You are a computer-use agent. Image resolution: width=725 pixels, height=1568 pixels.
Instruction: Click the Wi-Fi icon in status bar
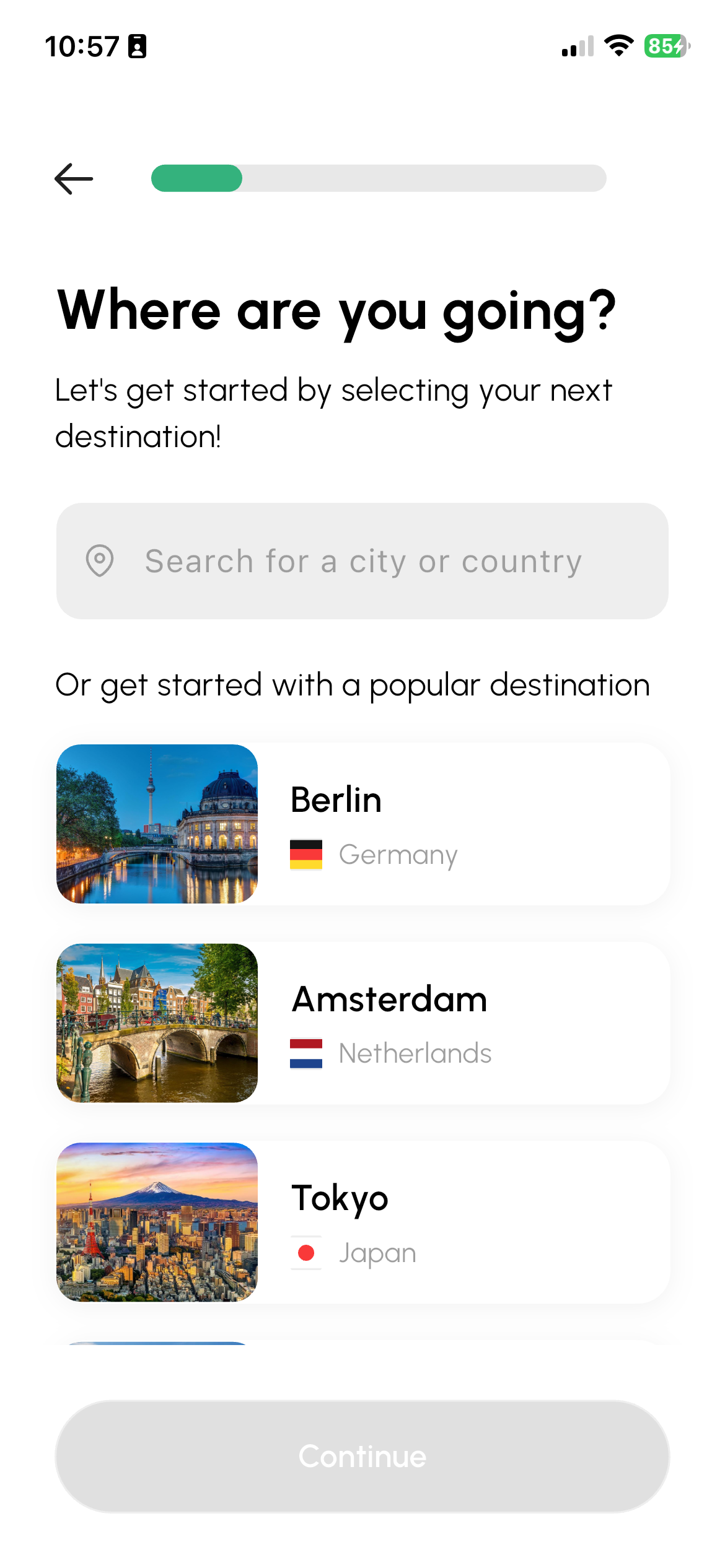tap(617, 46)
